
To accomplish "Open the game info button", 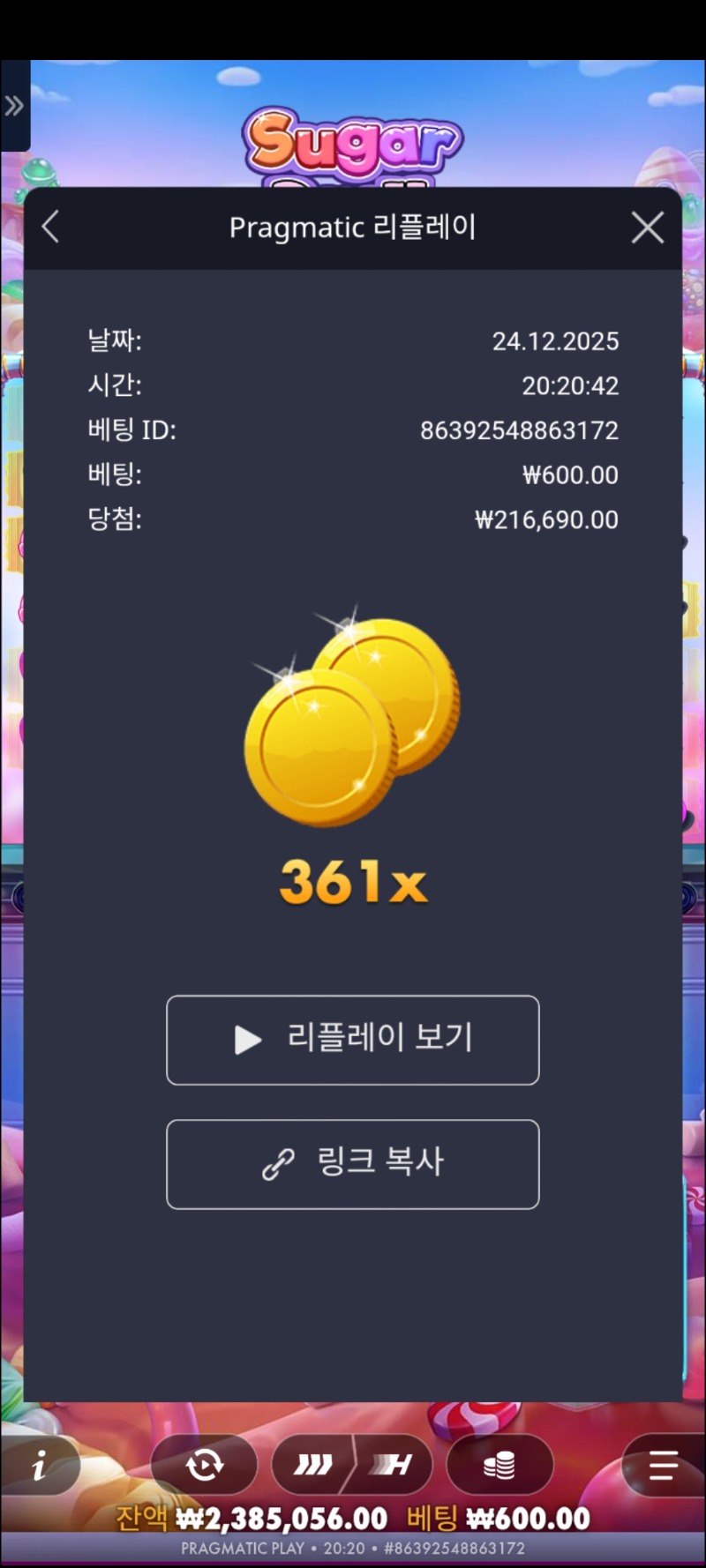I will tap(40, 1467).
